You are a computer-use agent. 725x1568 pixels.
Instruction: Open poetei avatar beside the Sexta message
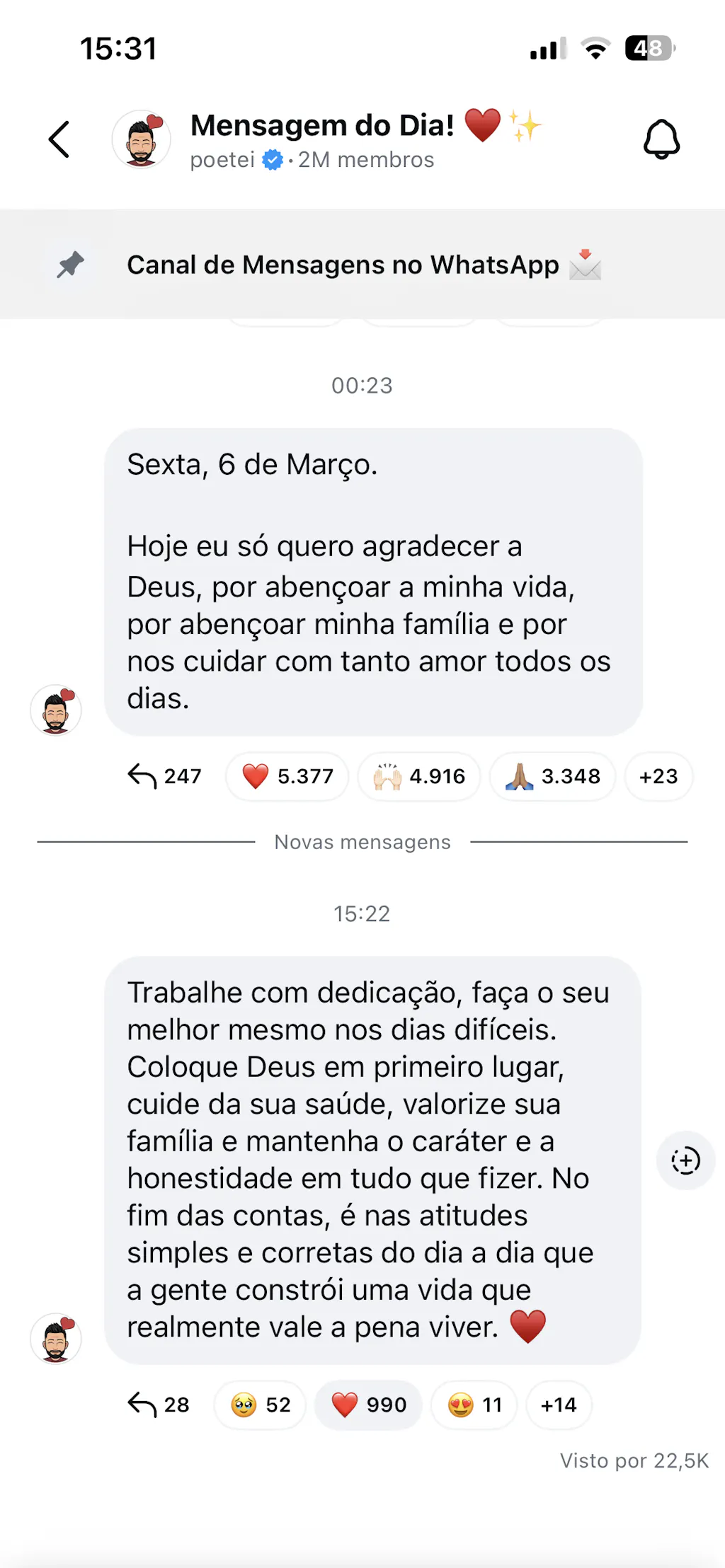point(56,710)
